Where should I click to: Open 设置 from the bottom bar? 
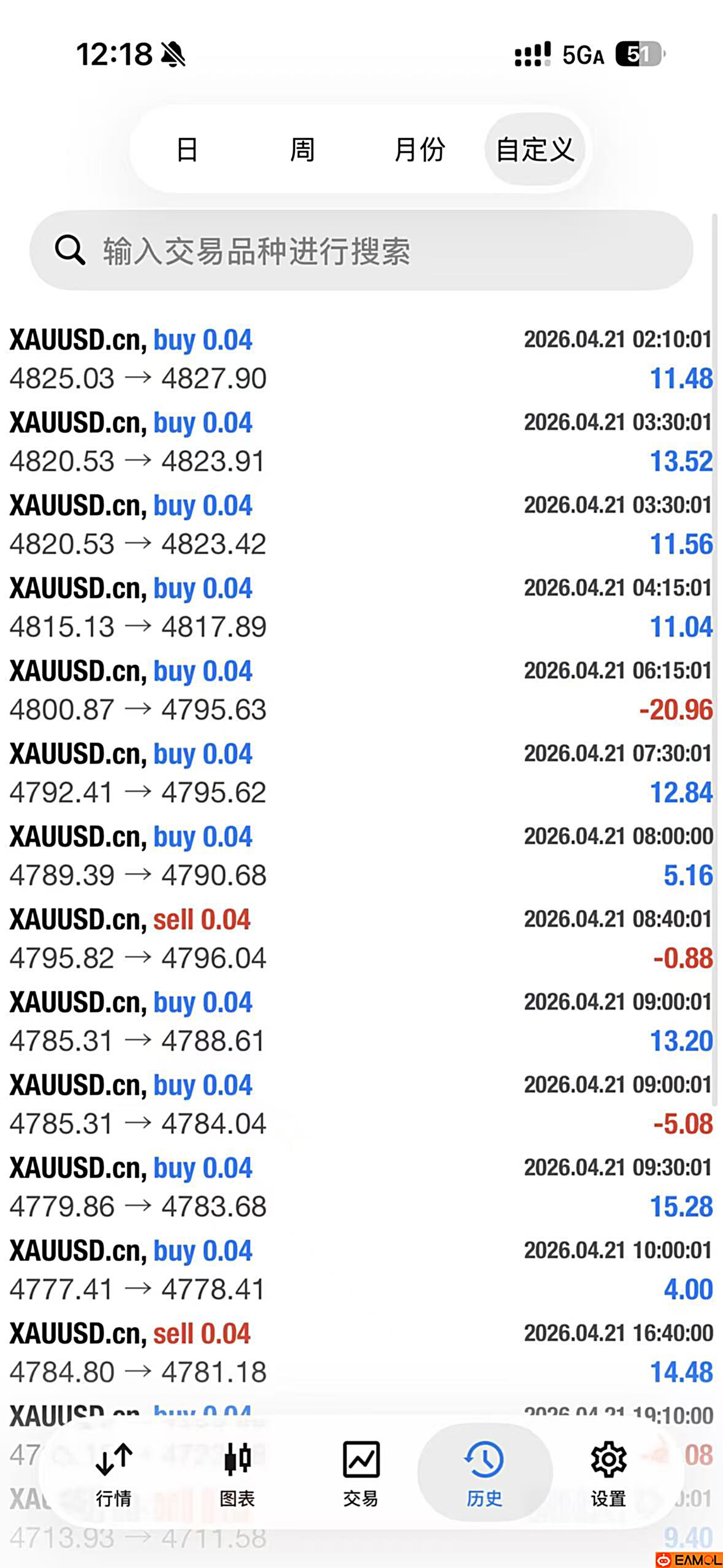pyautogui.click(x=608, y=1474)
